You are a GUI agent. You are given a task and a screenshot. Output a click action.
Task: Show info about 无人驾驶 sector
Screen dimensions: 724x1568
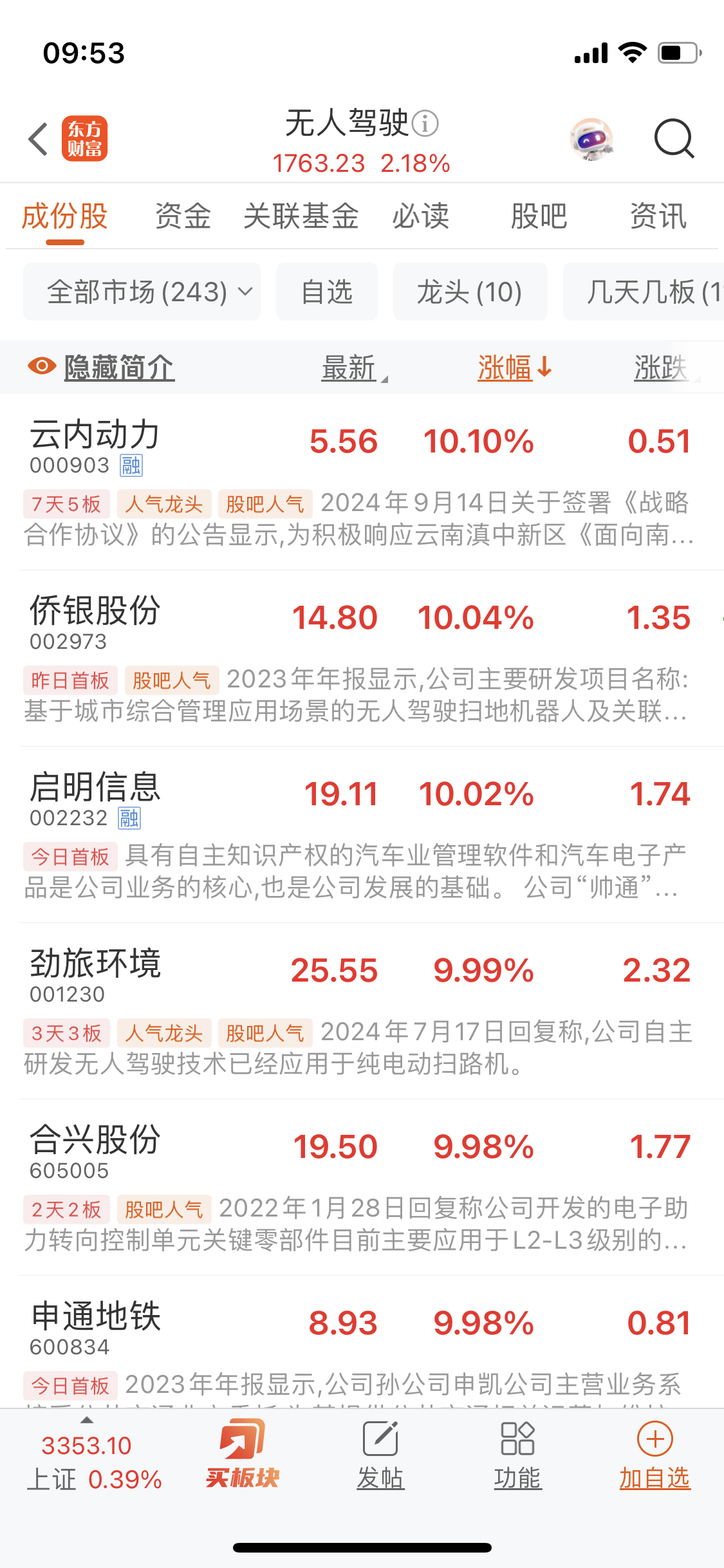425,123
